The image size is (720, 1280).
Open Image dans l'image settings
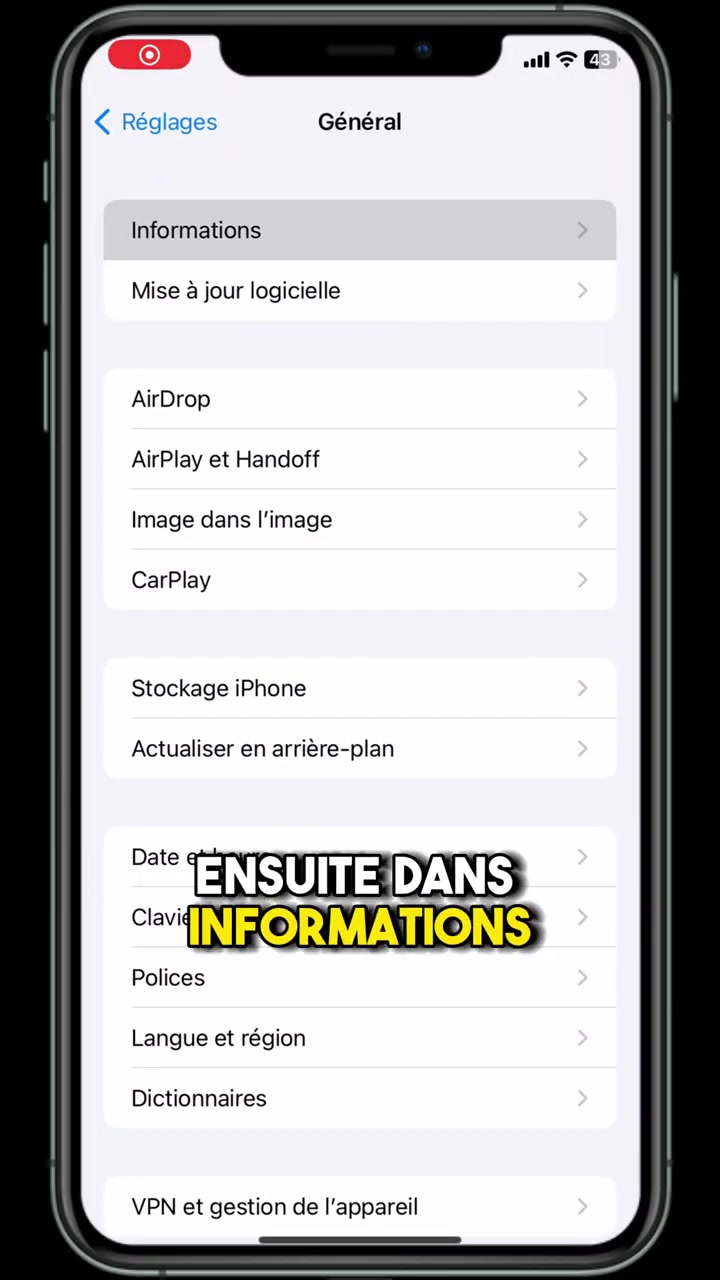(360, 520)
